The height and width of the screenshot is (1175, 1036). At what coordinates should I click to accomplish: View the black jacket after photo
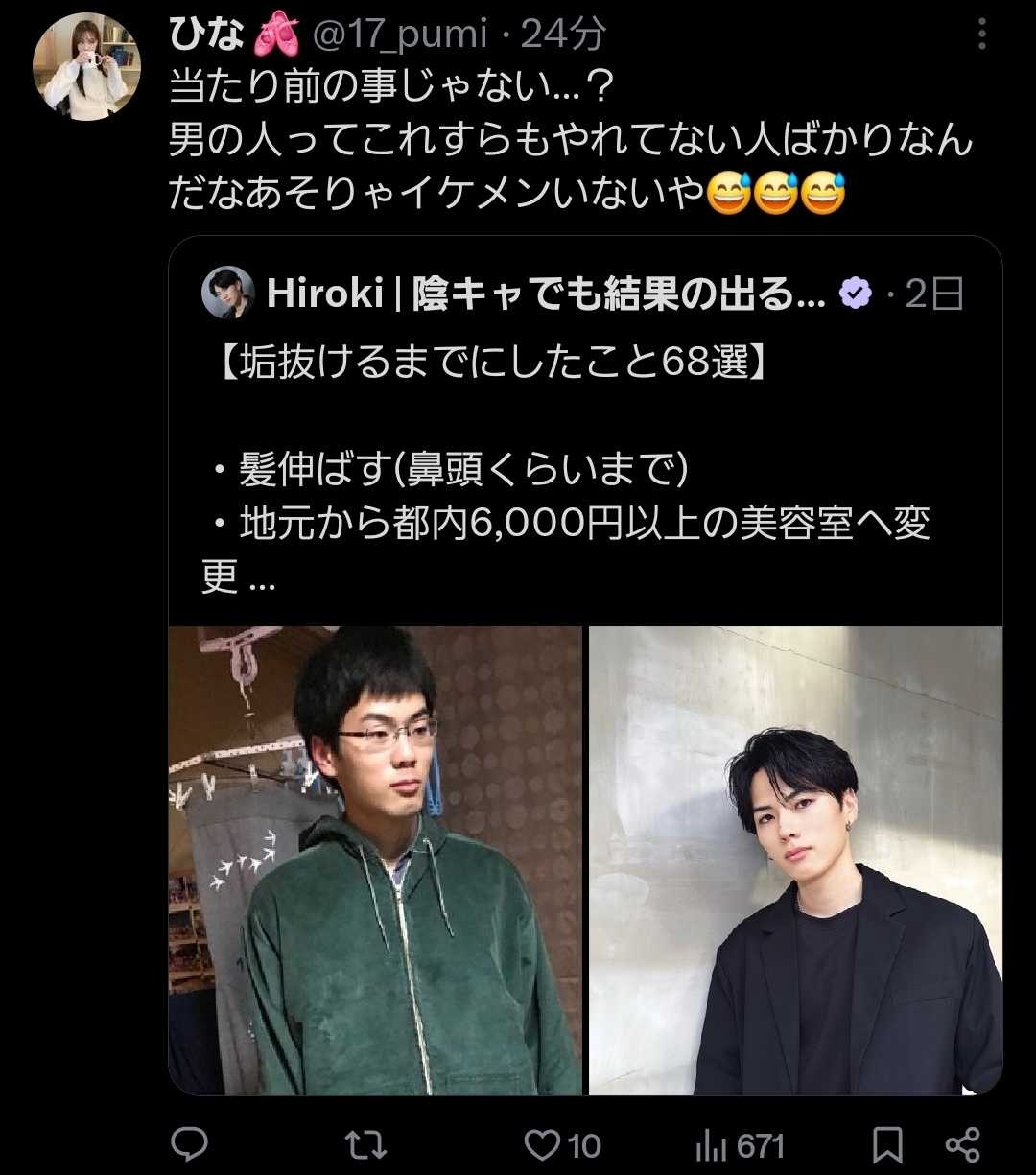pos(795,860)
